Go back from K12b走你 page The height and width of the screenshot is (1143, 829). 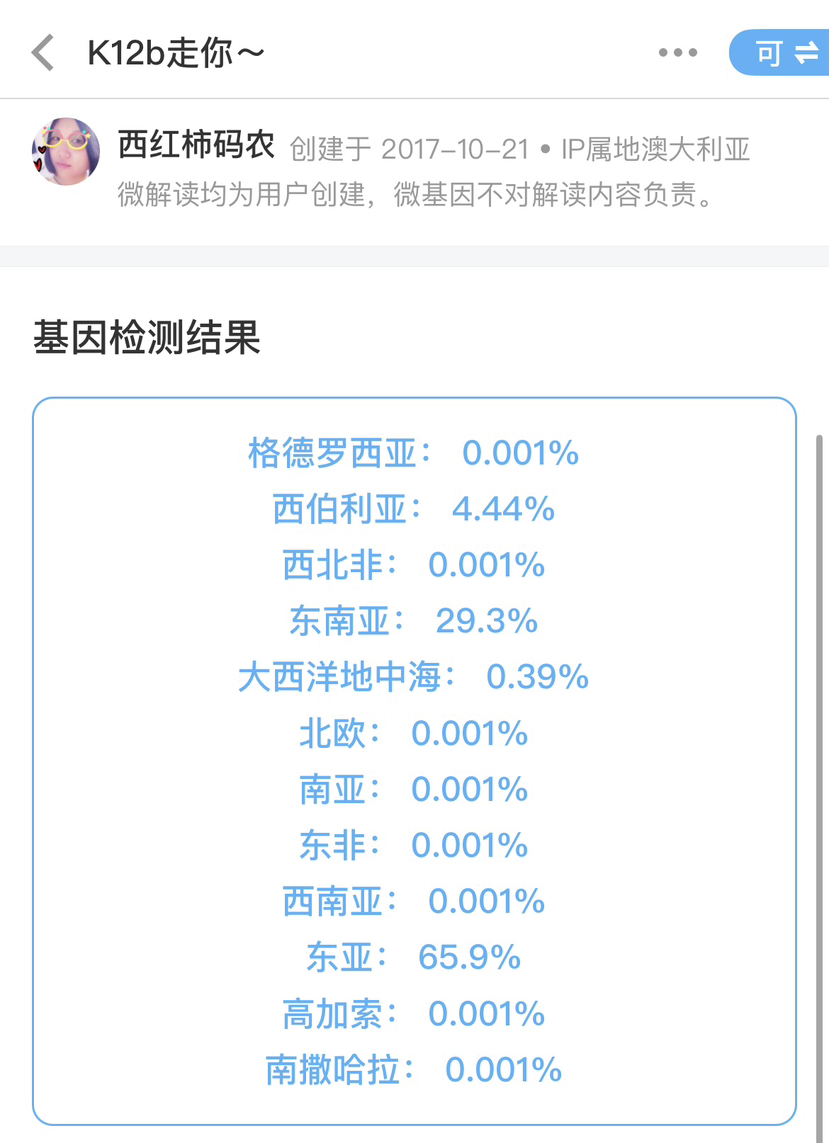42,52
